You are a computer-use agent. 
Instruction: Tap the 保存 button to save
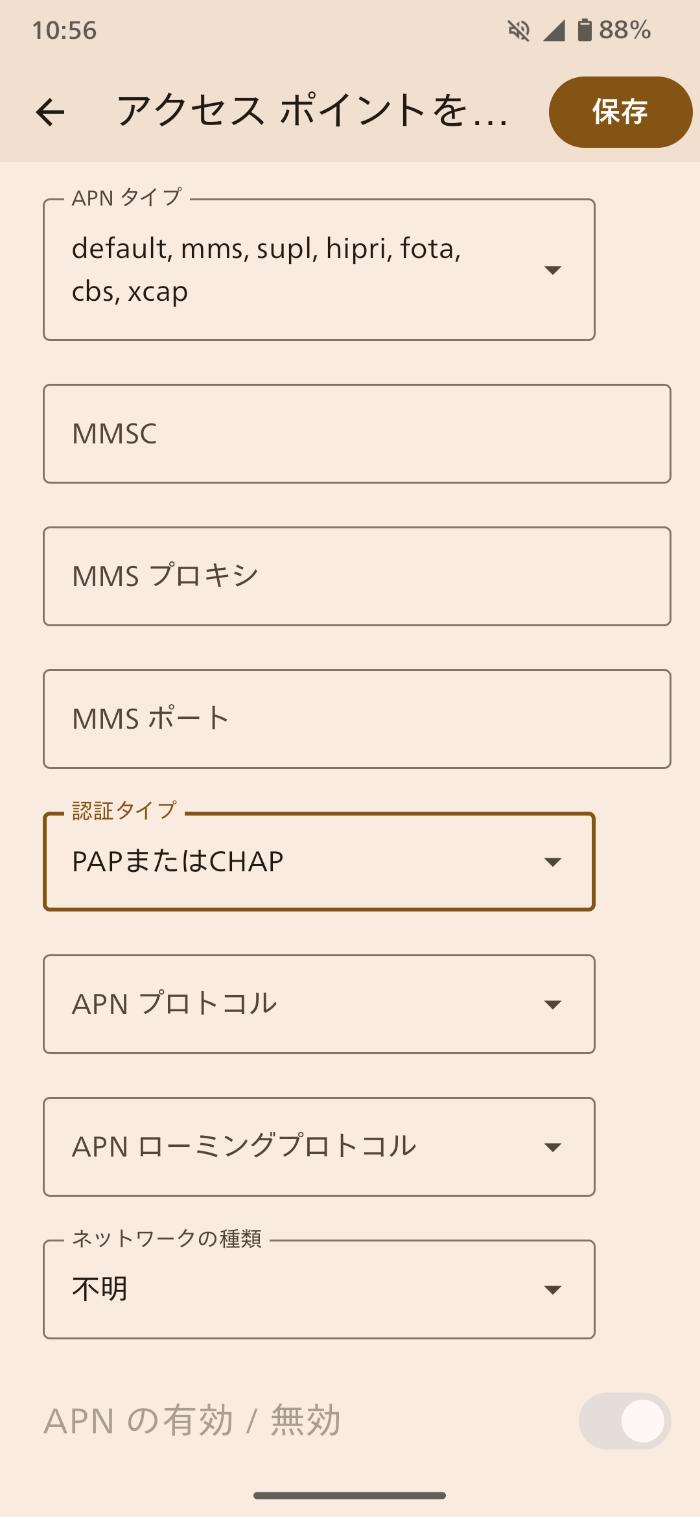click(x=620, y=112)
